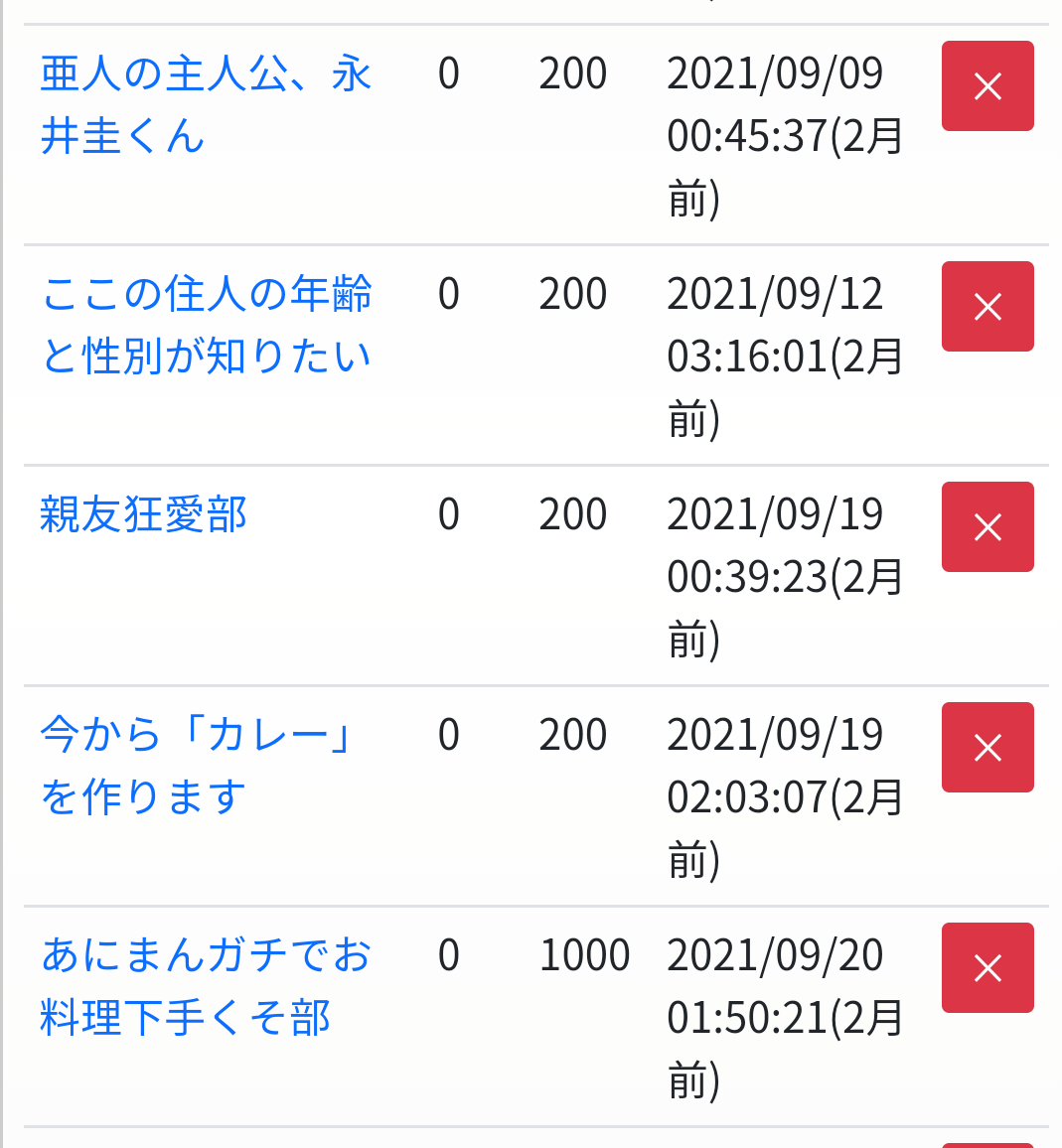Delete the 今から「カレー」を作ります thread
The image size is (1062, 1148).
click(x=987, y=748)
